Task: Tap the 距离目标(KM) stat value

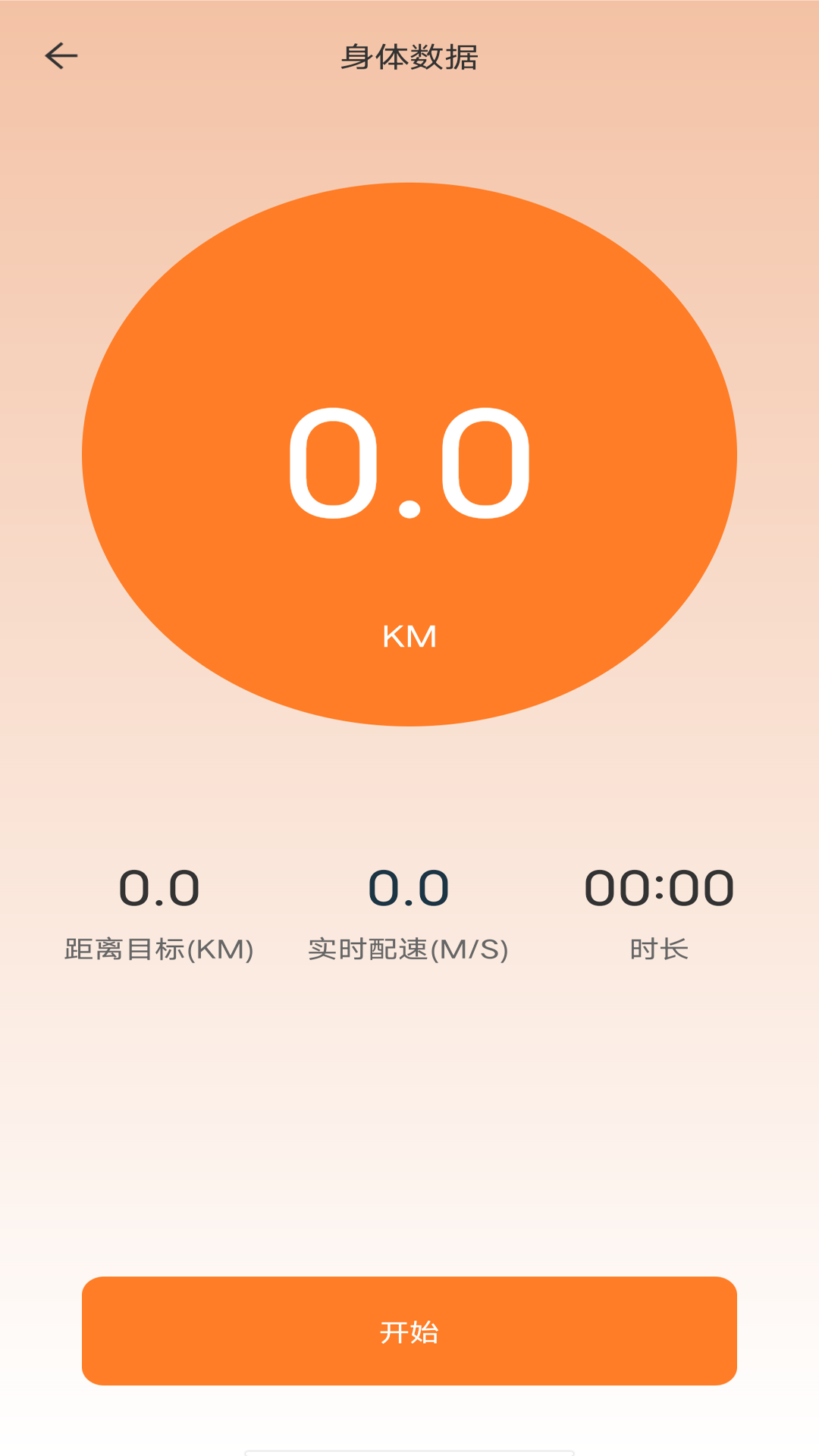Action: pos(159,889)
